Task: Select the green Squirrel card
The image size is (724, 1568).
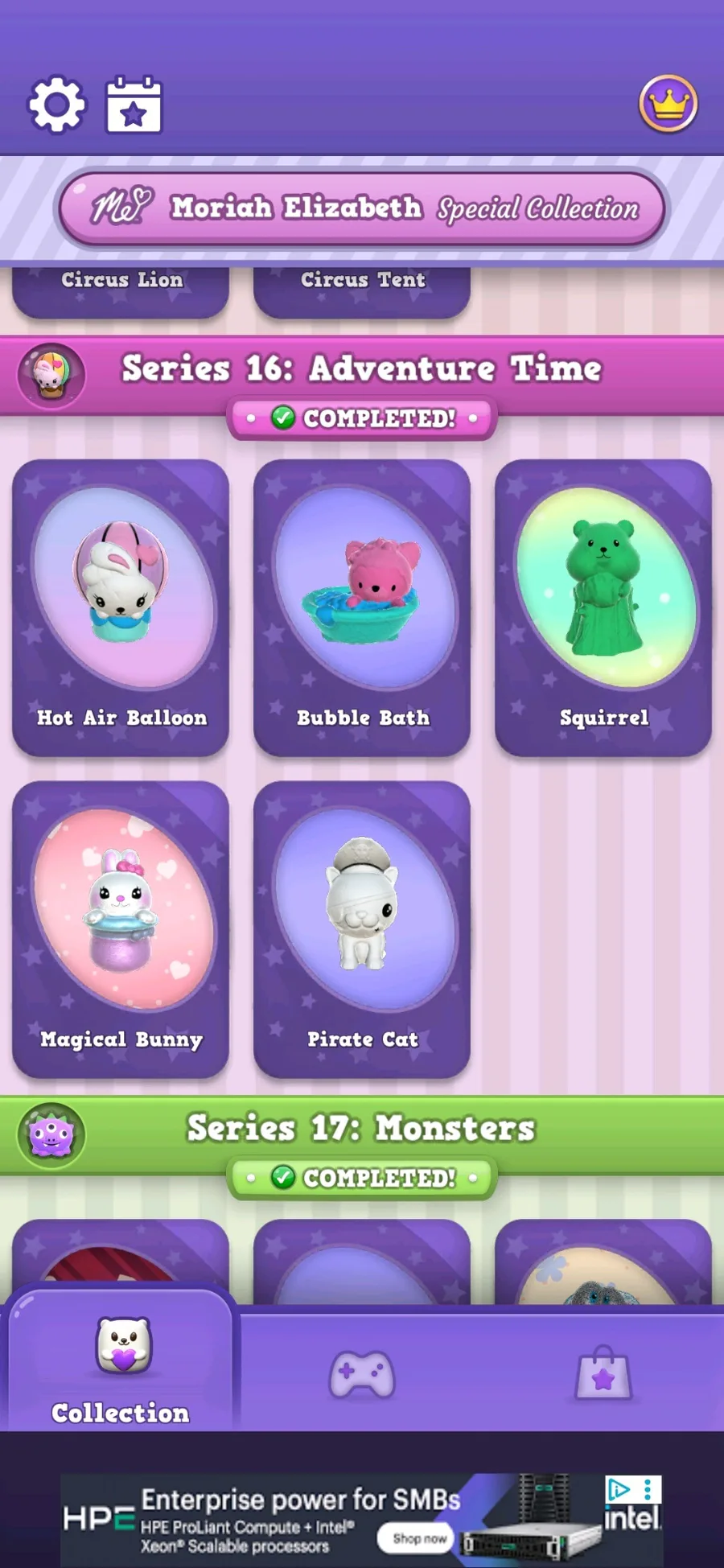Action: click(x=603, y=607)
